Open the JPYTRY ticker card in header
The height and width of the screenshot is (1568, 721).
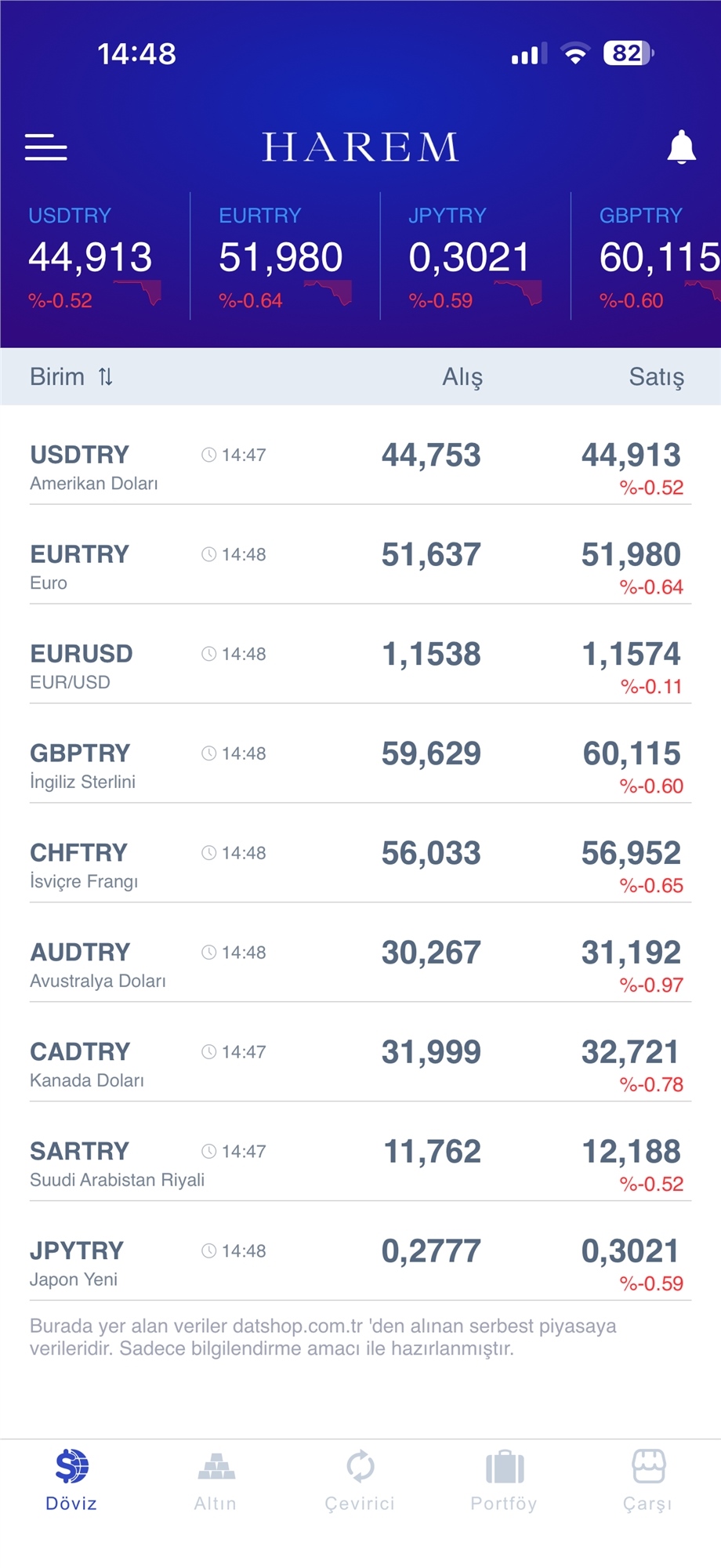pos(474,257)
